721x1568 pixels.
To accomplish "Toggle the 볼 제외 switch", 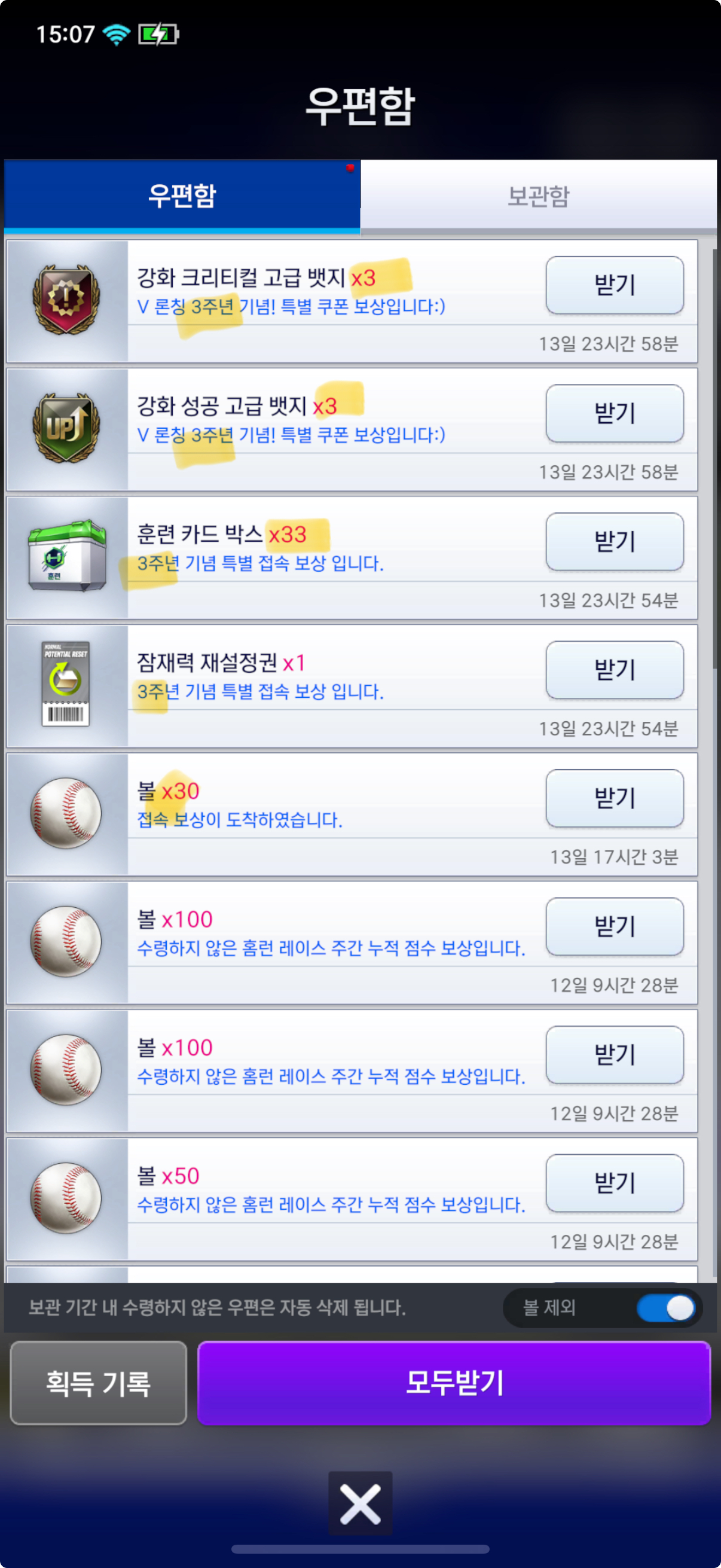I will click(666, 1307).
